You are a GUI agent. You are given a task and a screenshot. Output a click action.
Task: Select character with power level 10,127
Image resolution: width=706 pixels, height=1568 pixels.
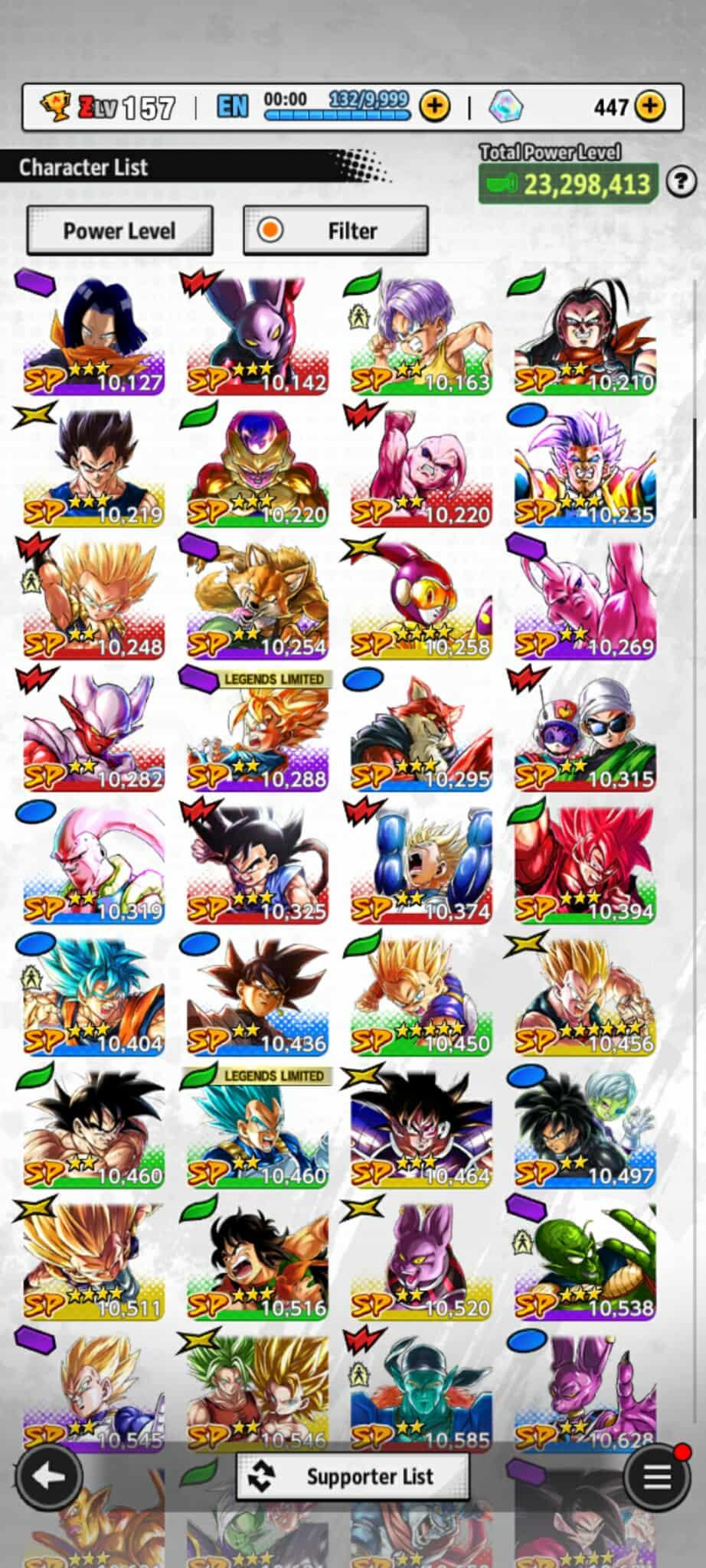[93, 335]
